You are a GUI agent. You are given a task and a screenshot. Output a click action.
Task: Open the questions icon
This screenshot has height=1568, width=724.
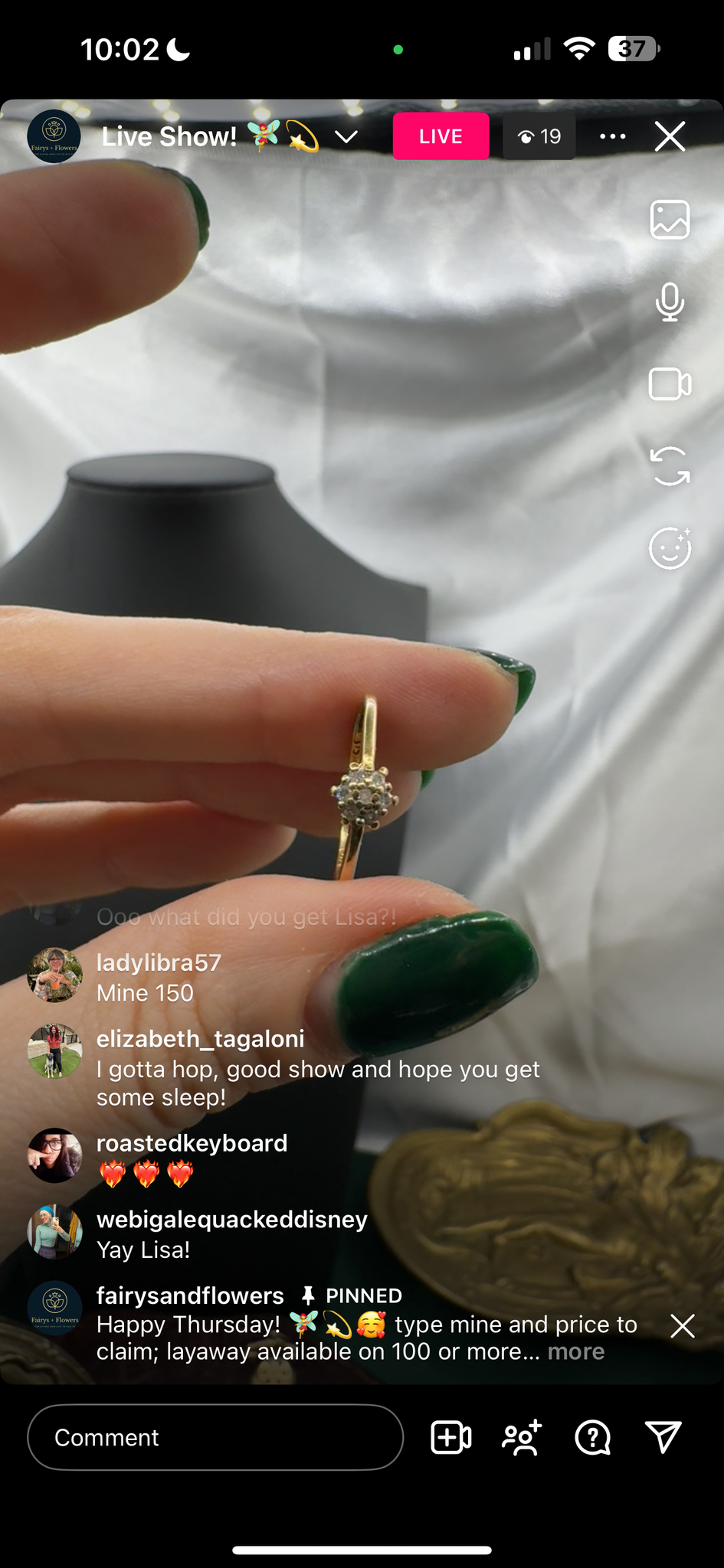tap(592, 1437)
